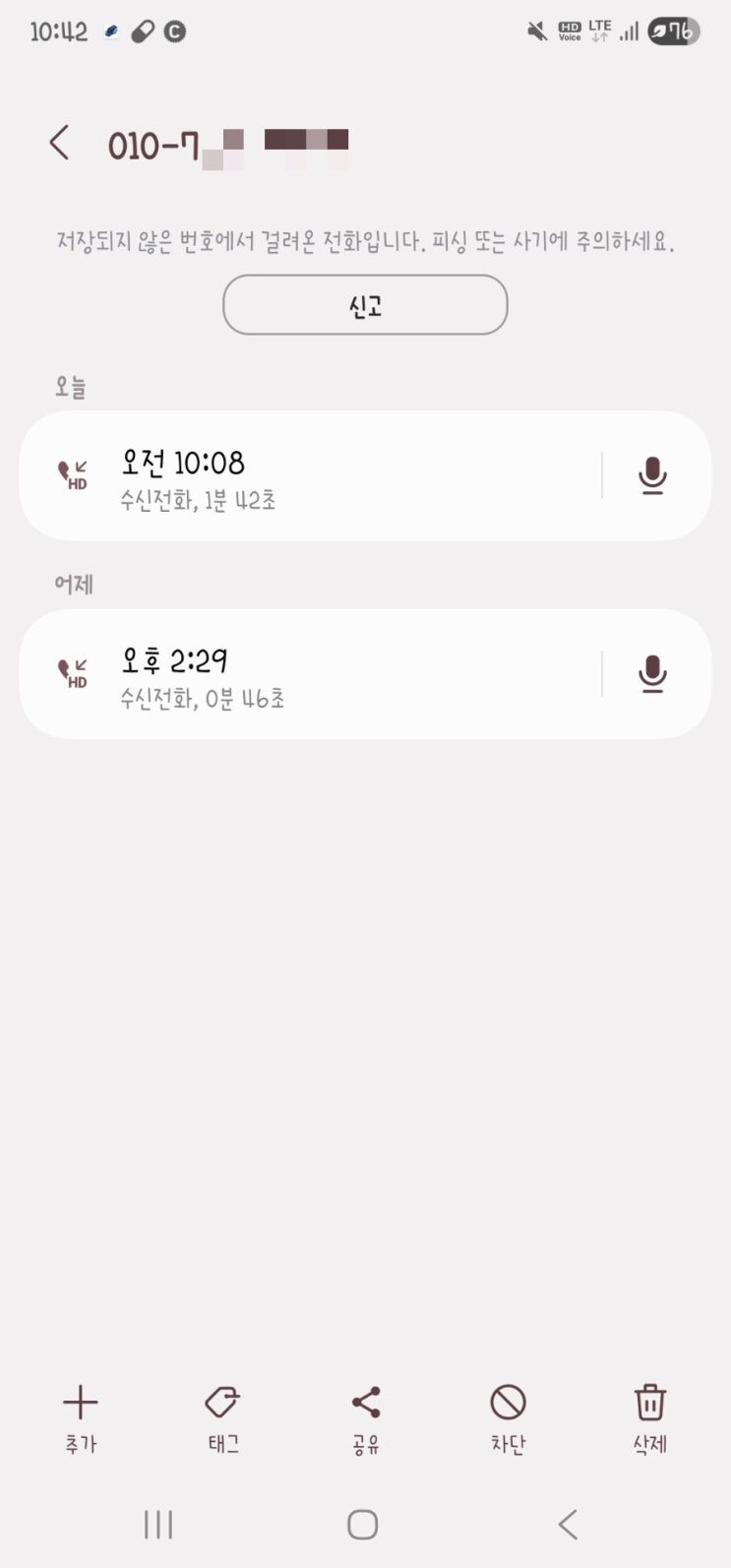Tag this number using 태그
This screenshot has height=1568, width=731.
(223, 1417)
